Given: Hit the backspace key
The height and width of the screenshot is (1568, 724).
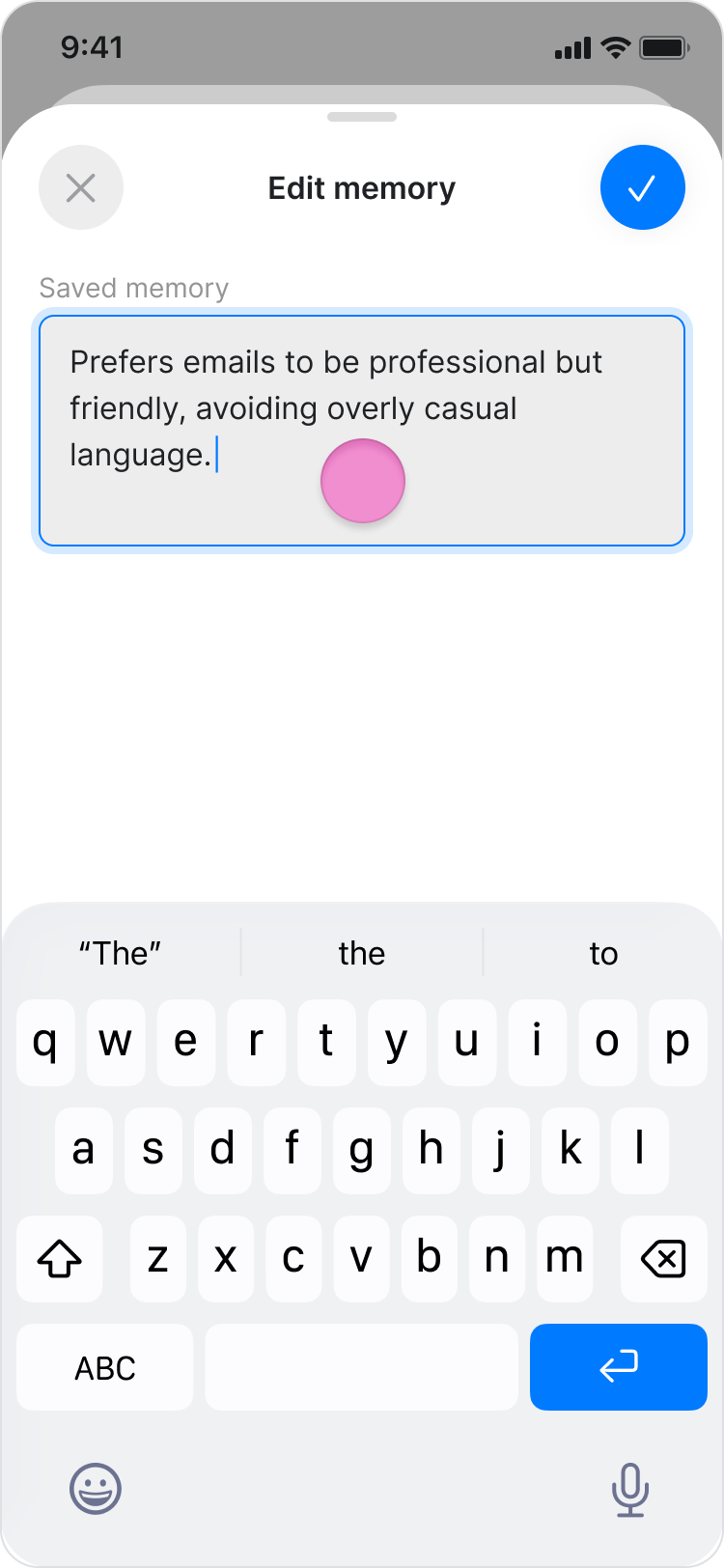Looking at the screenshot, I should 664,1258.
